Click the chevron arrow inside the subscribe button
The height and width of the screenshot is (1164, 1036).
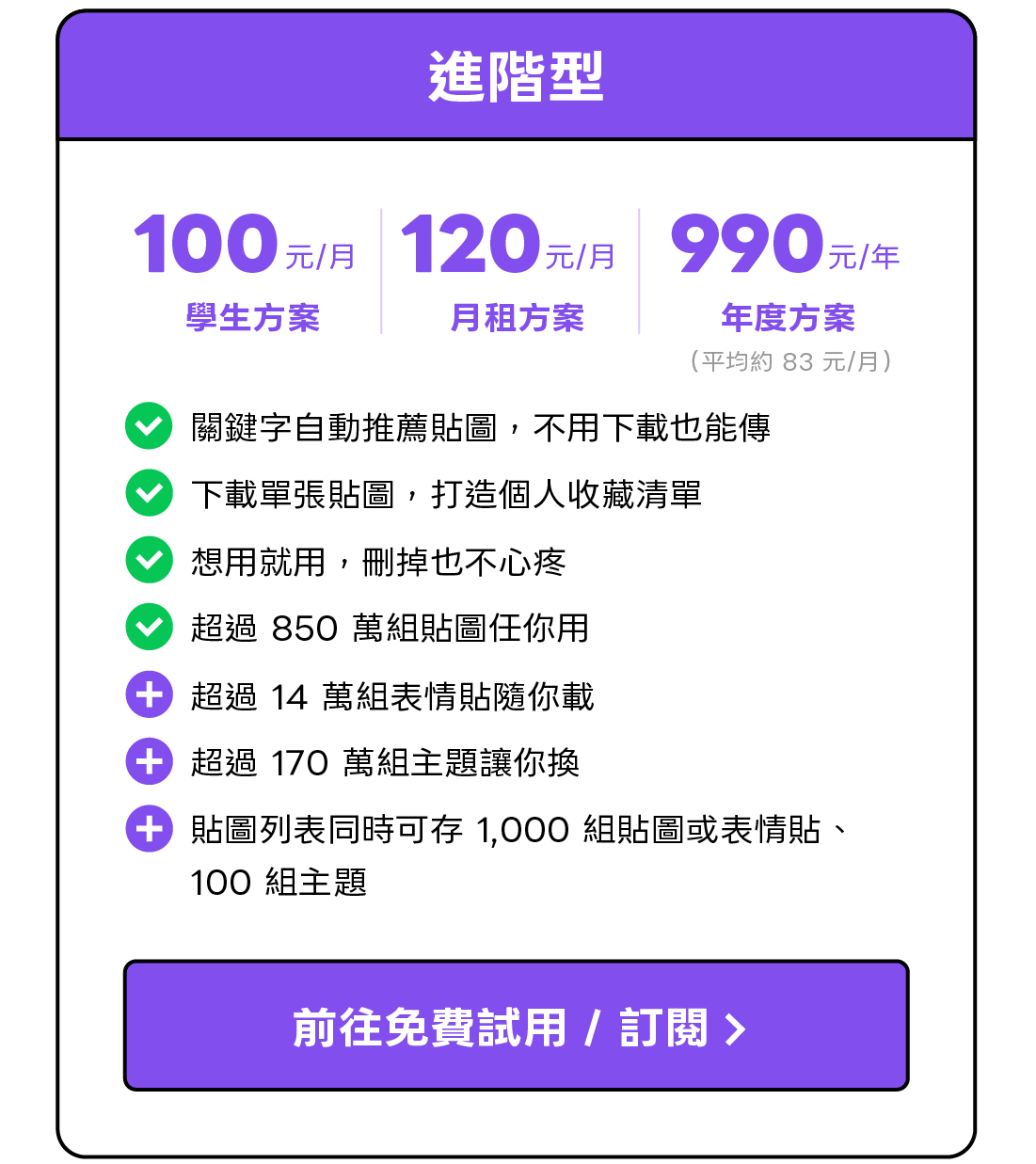click(x=737, y=1028)
